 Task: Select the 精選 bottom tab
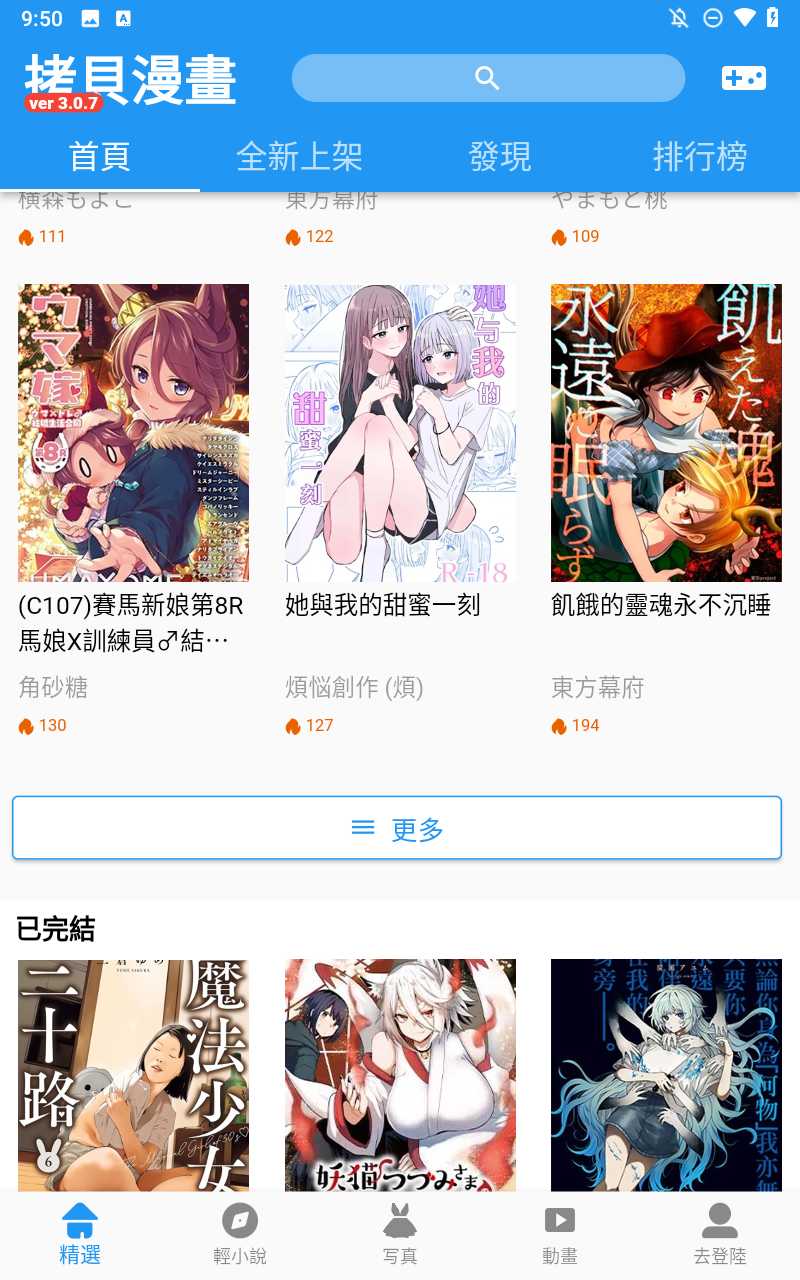click(80, 1234)
